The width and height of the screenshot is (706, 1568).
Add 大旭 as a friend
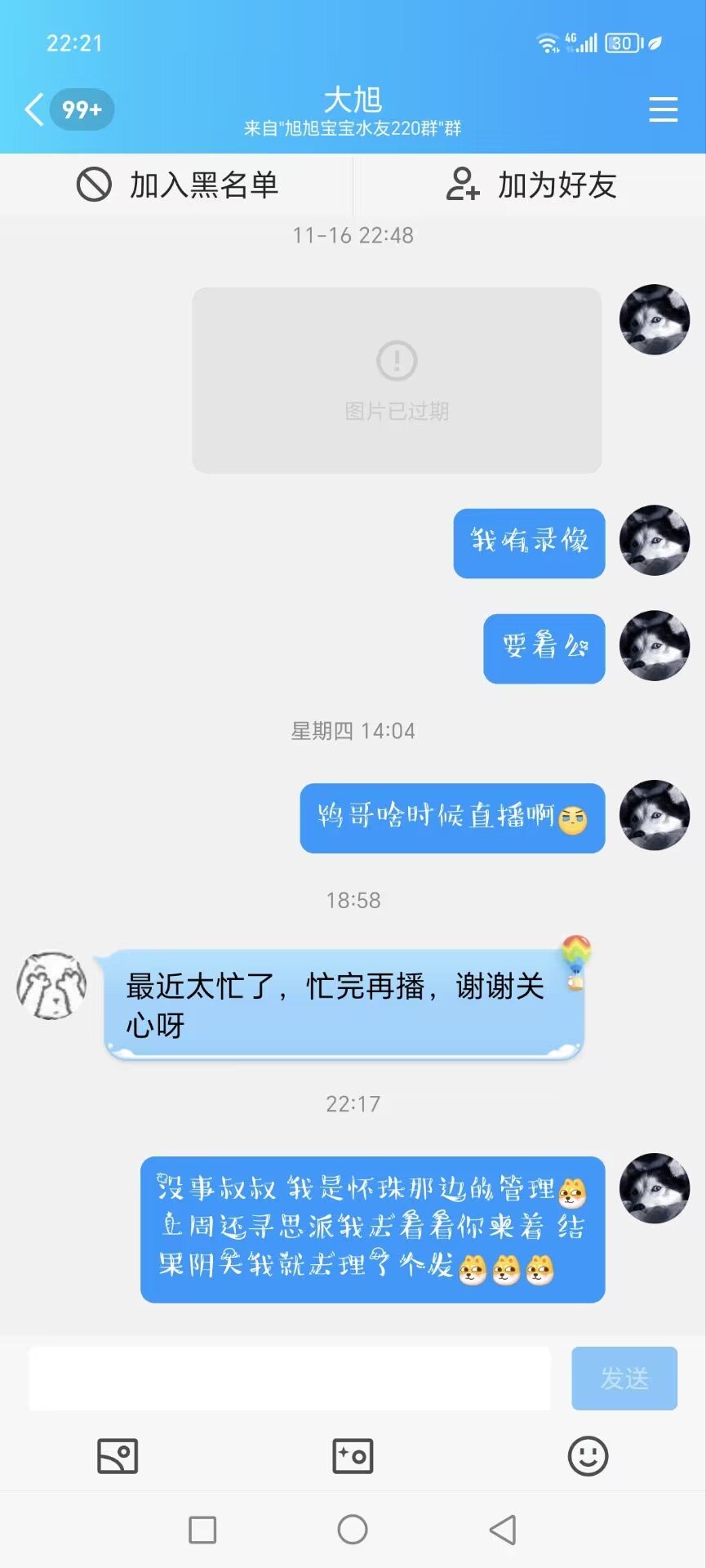coord(531,185)
